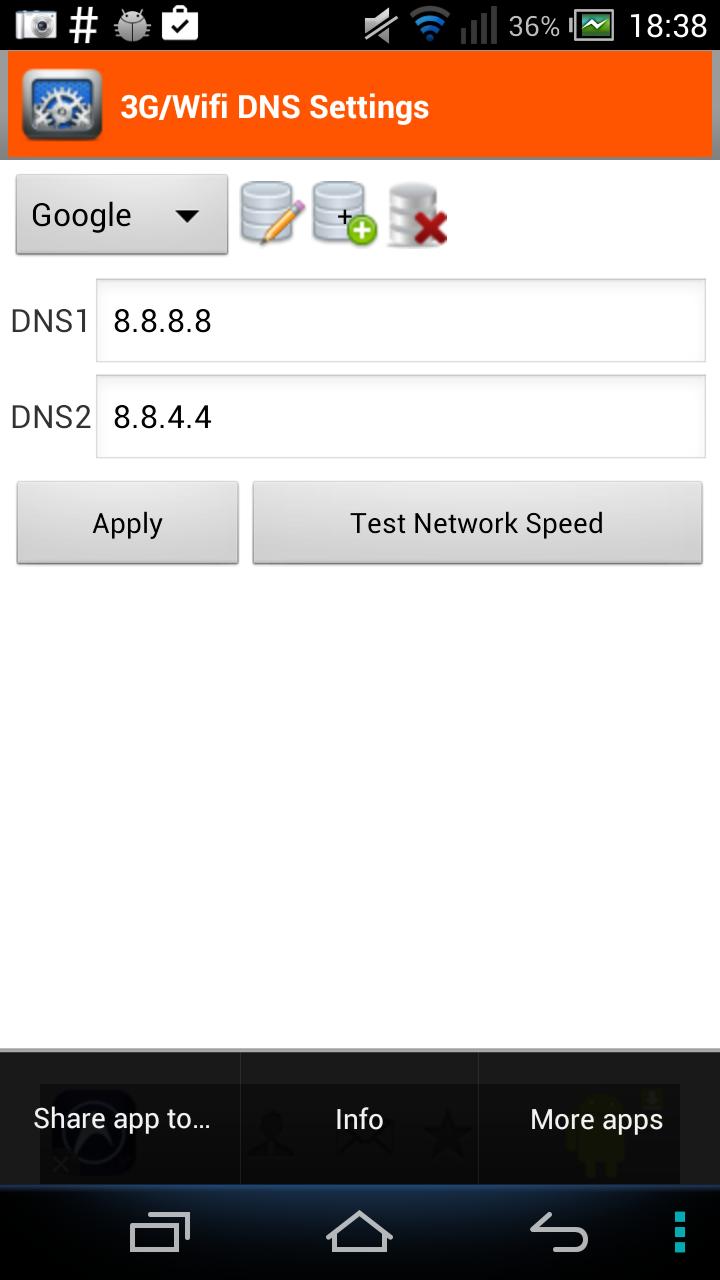This screenshot has width=720, height=1280.
Task: Delete the selected DNS preset
Action: tap(416, 215)
